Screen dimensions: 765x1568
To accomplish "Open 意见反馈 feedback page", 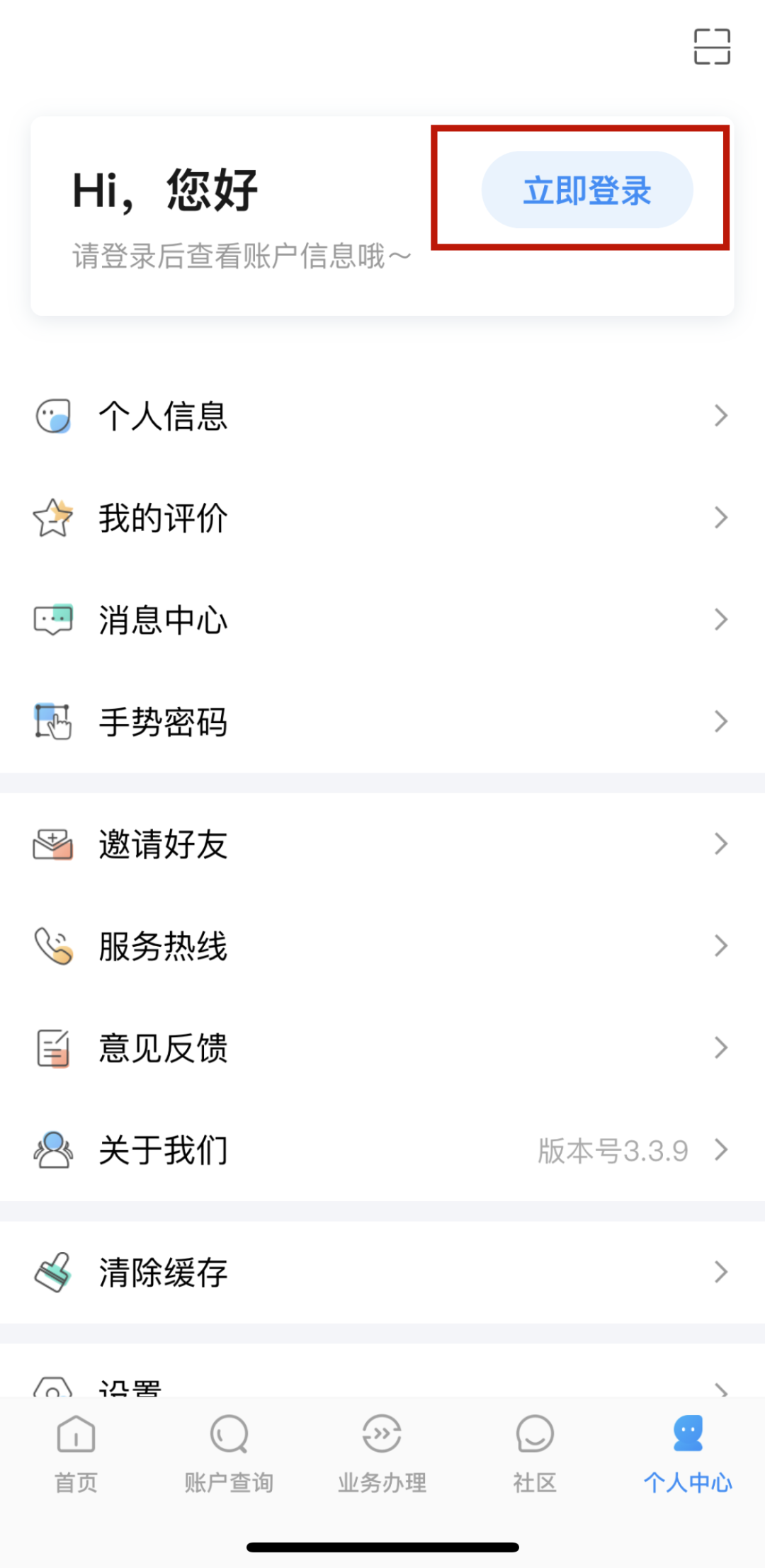I will (382, 1048).
